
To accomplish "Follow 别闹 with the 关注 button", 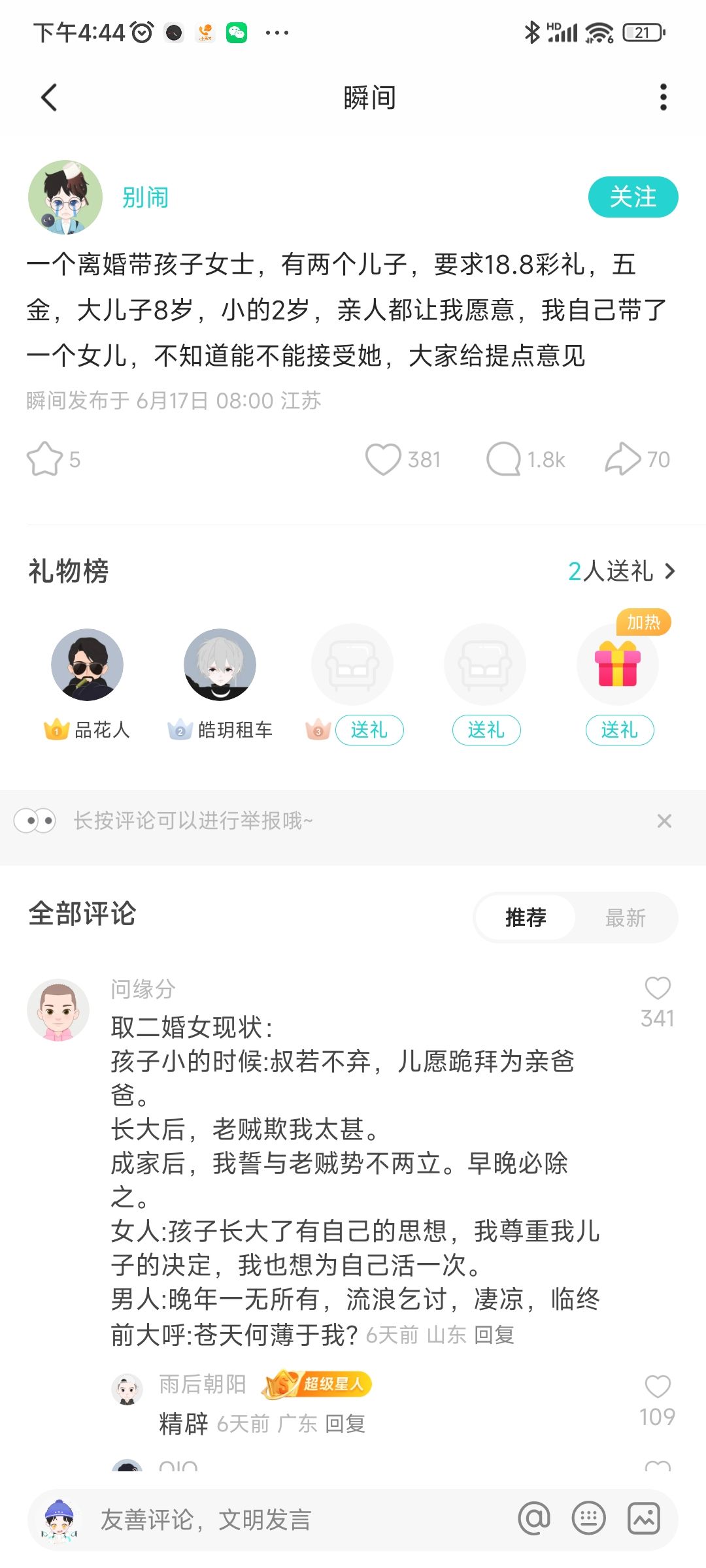I will click(x=632, y=197).
